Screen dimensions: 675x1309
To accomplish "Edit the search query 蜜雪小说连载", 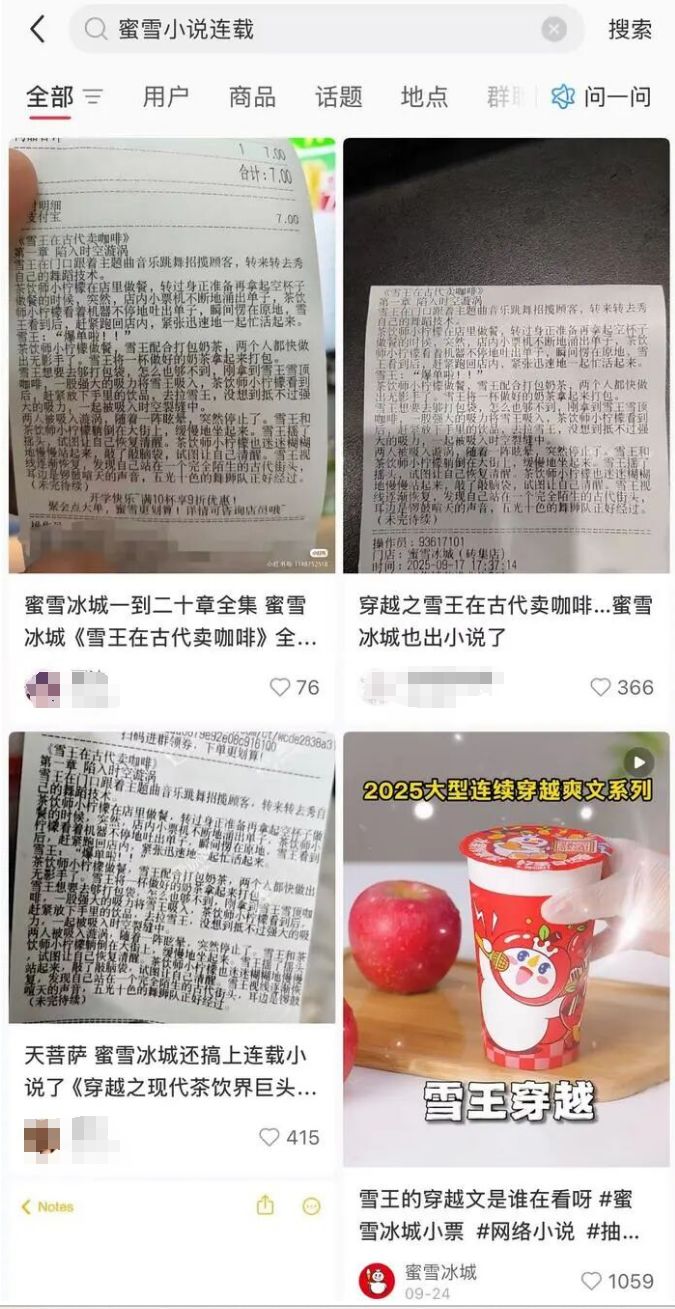I will coord(300,30).
